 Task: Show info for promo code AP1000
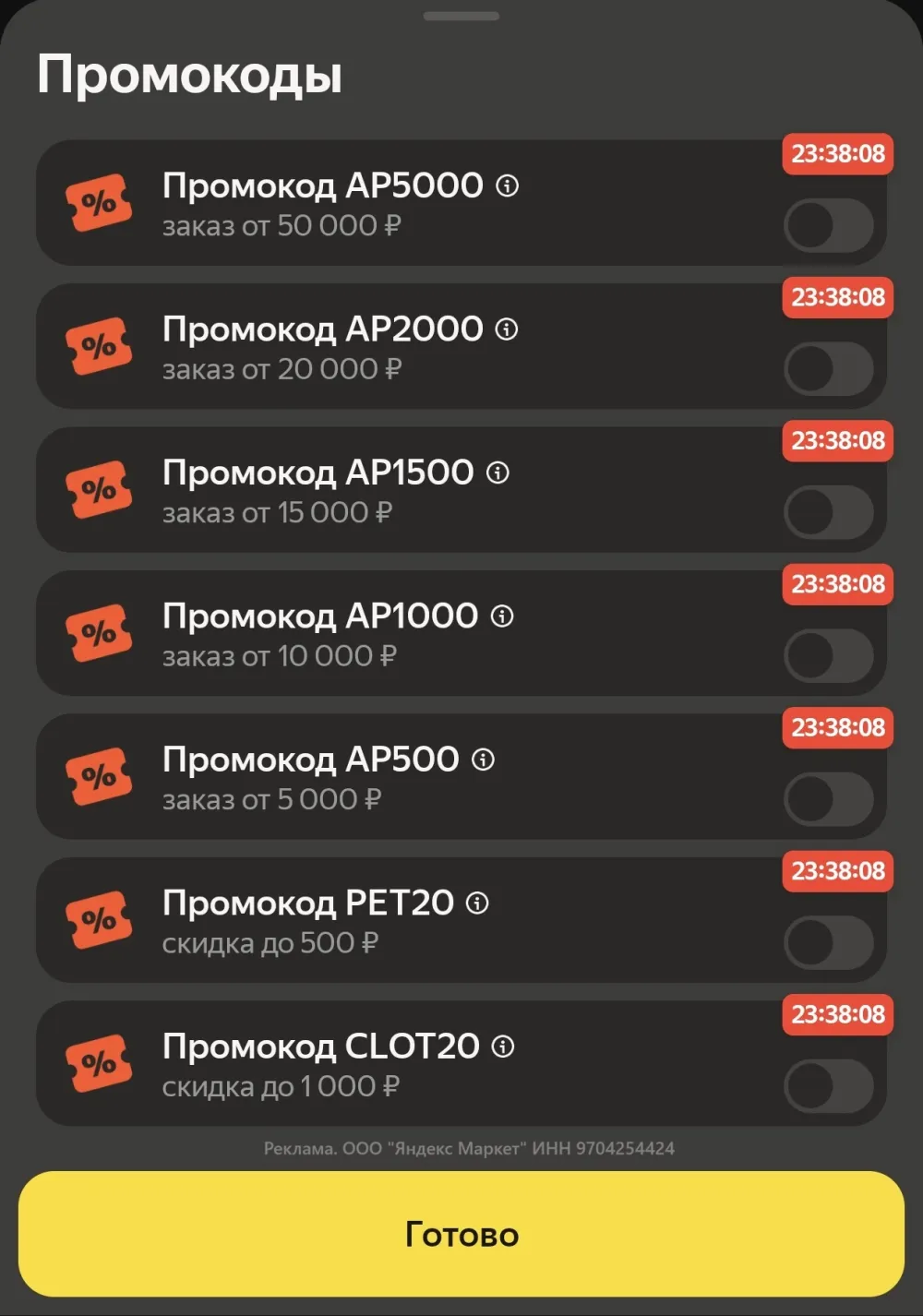[x=502, y=616]
